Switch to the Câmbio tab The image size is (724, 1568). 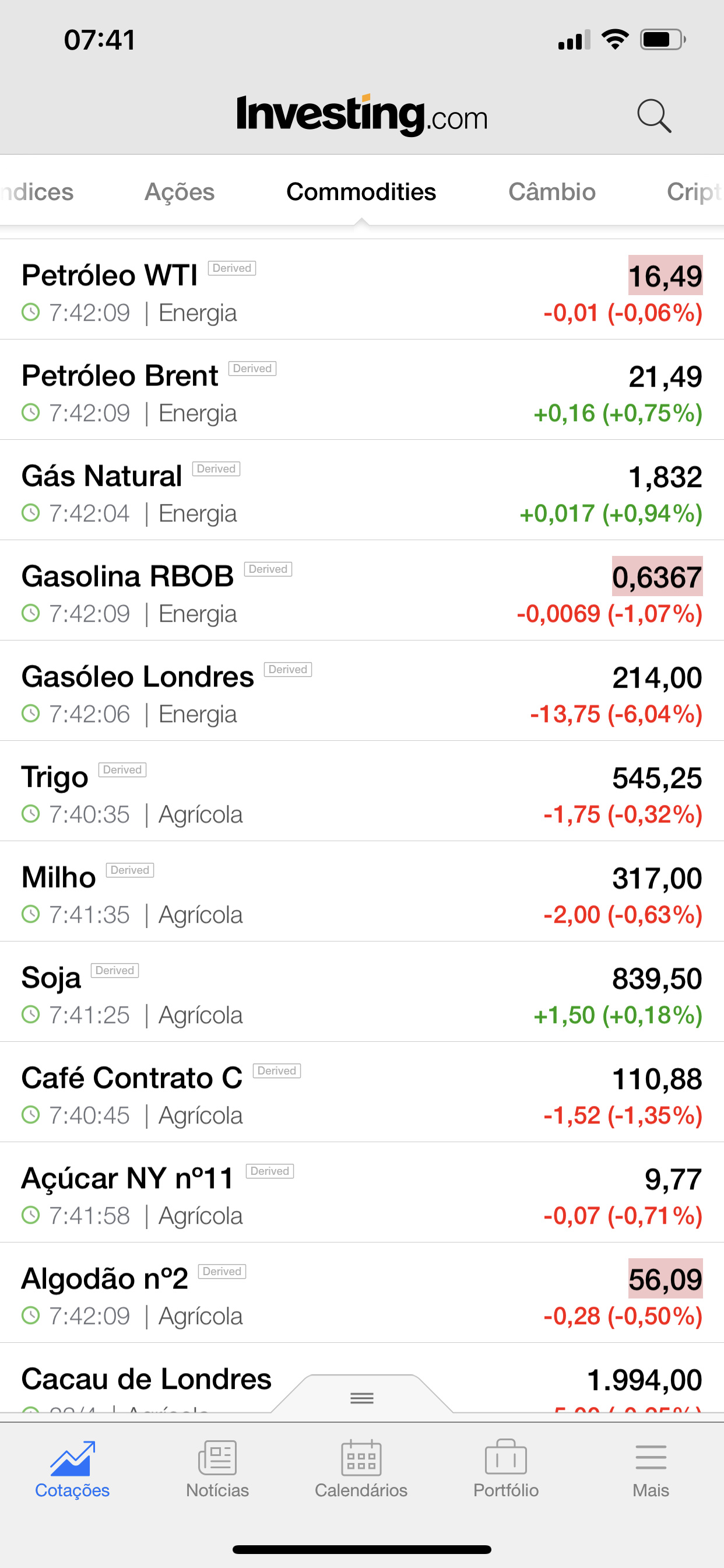click(551, 192)
